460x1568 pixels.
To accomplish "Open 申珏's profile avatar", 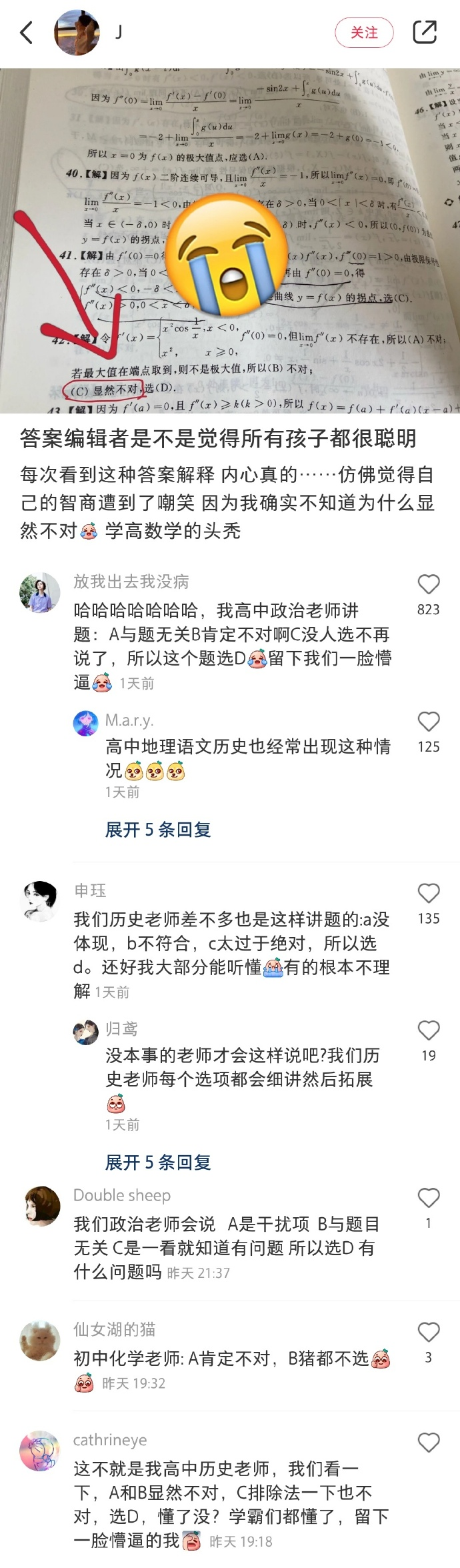I will coord(40,901).
